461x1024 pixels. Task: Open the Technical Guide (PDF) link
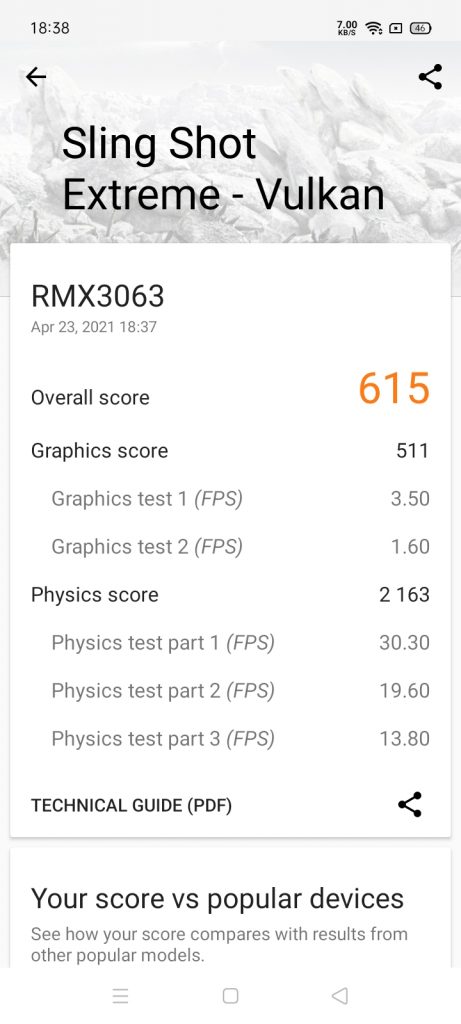(x=131, y=805)
